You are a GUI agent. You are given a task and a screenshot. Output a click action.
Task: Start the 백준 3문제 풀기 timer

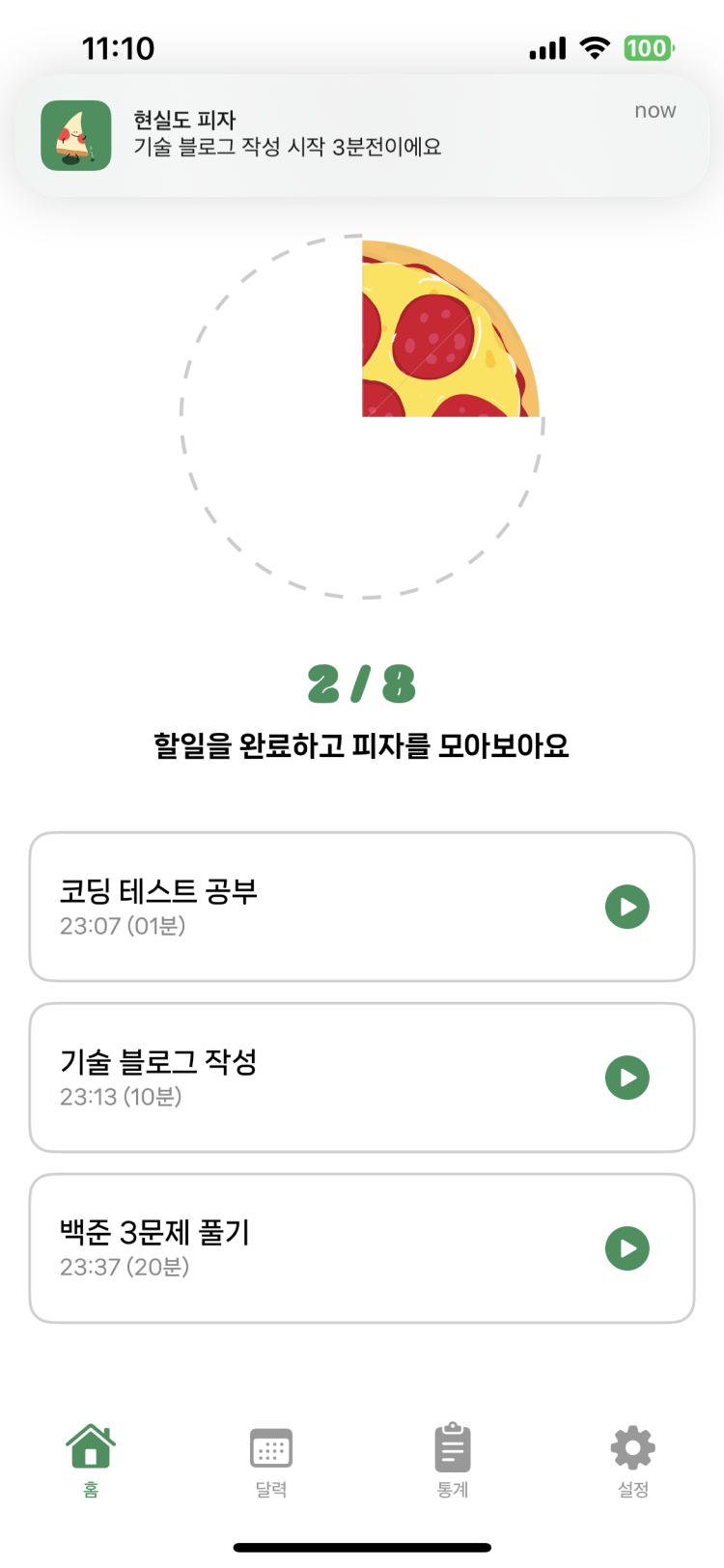point(628,1247)
